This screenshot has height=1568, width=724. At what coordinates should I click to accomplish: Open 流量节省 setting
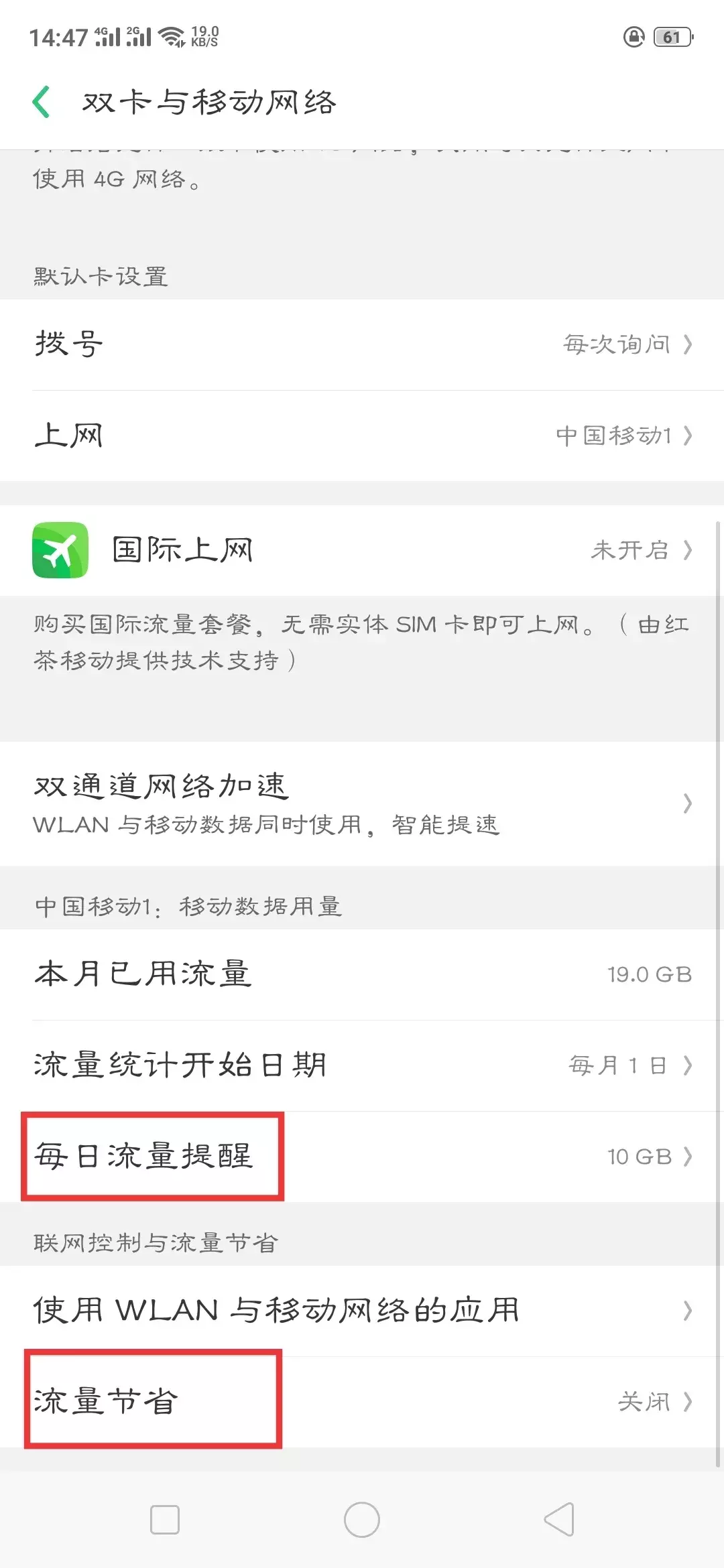coord(362,1402)
